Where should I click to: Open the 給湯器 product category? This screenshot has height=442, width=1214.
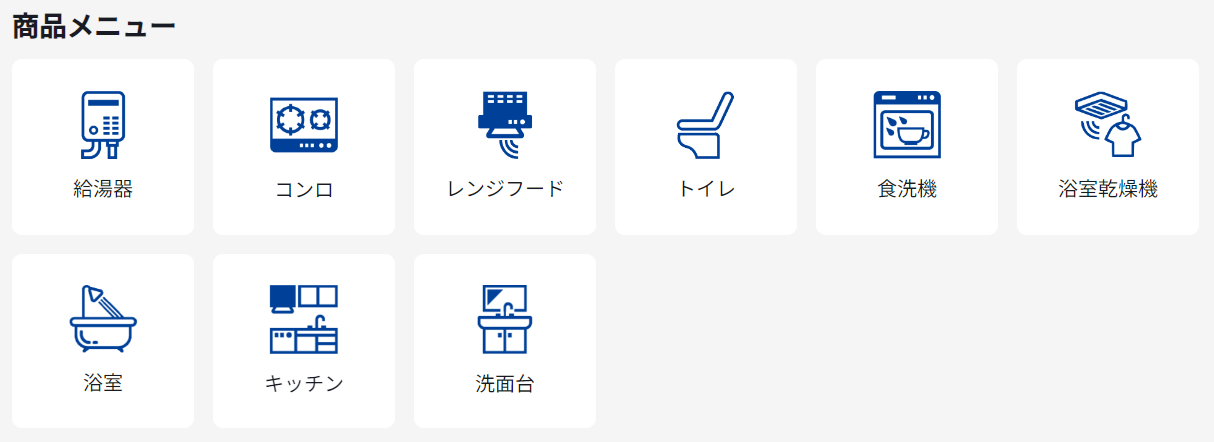coord(103,147)
